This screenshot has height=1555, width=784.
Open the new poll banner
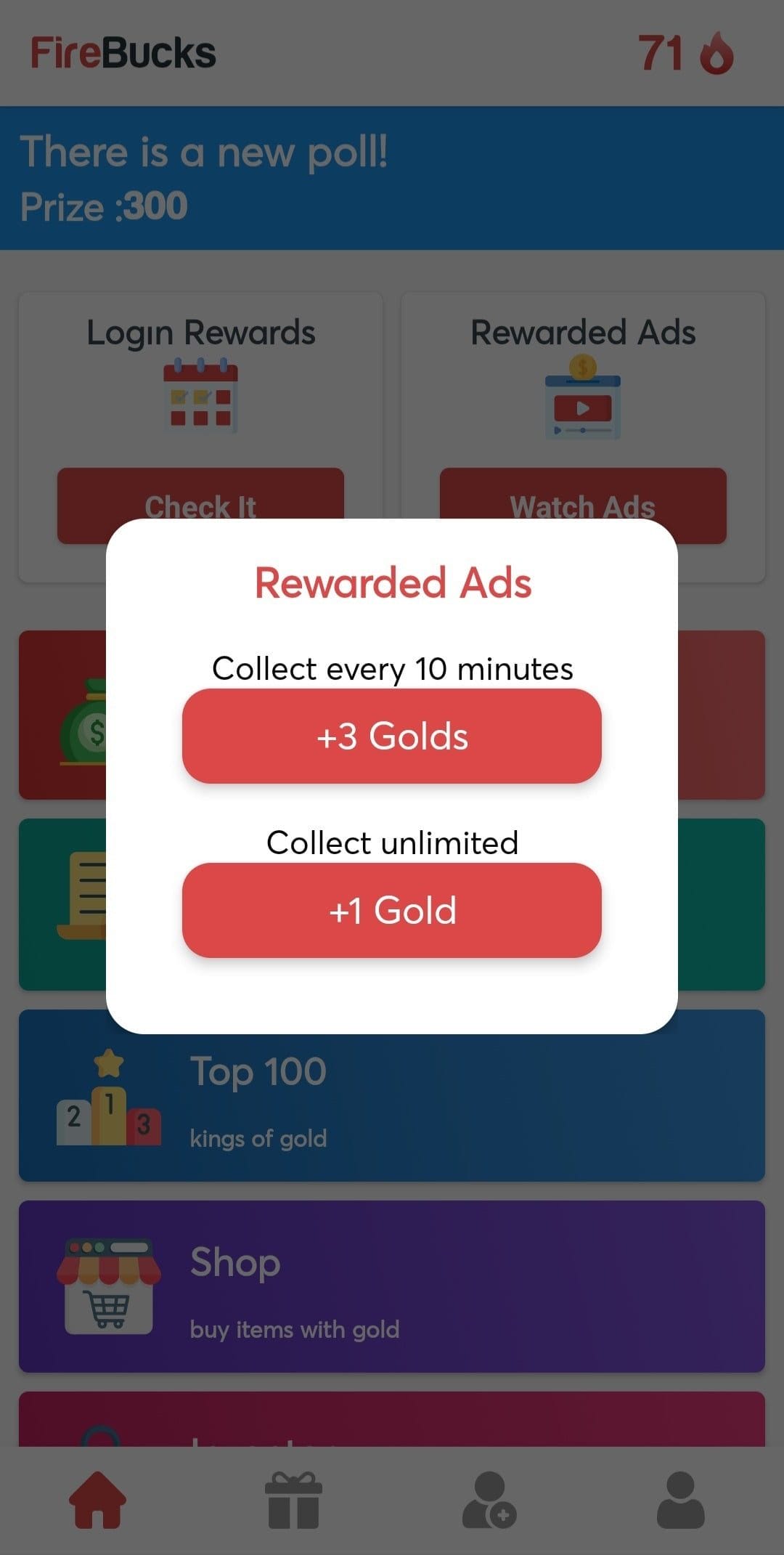392,178
